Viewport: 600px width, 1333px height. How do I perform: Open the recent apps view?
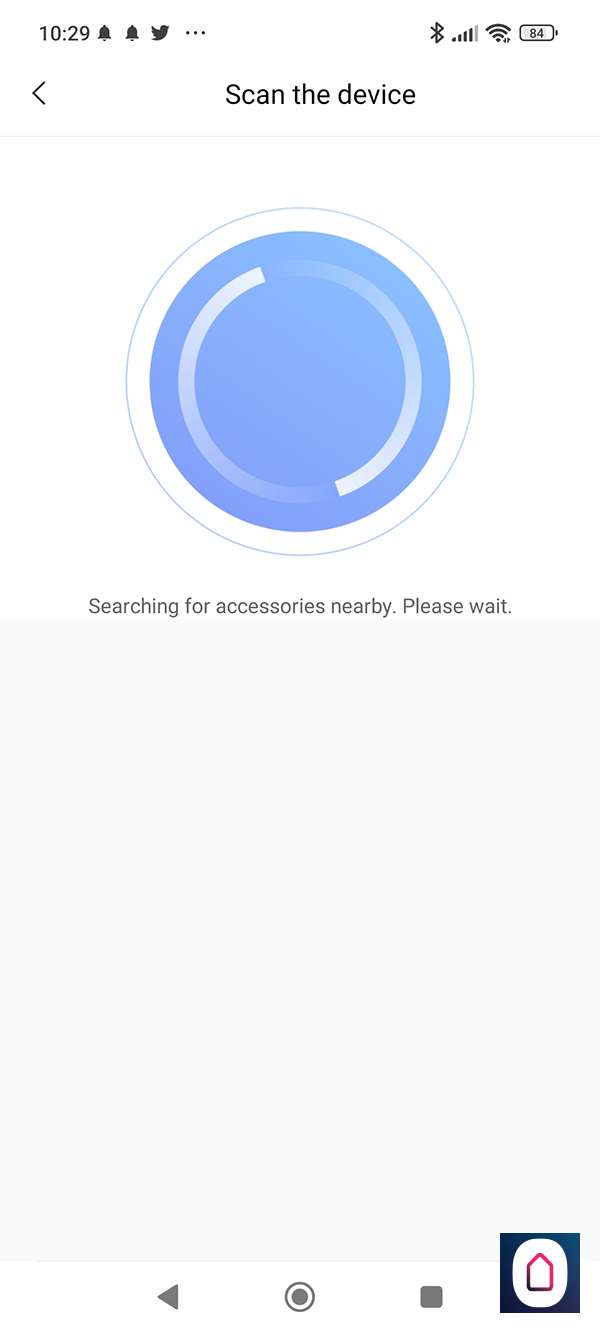pos(431,1297)
